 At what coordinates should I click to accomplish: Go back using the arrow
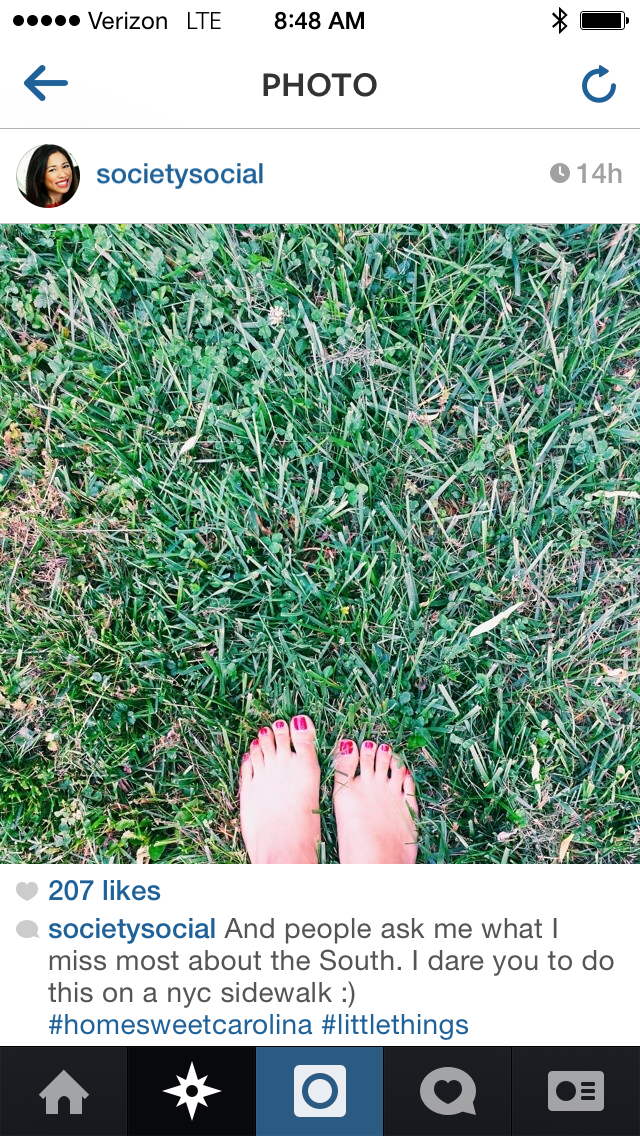[x=46, y=85]
